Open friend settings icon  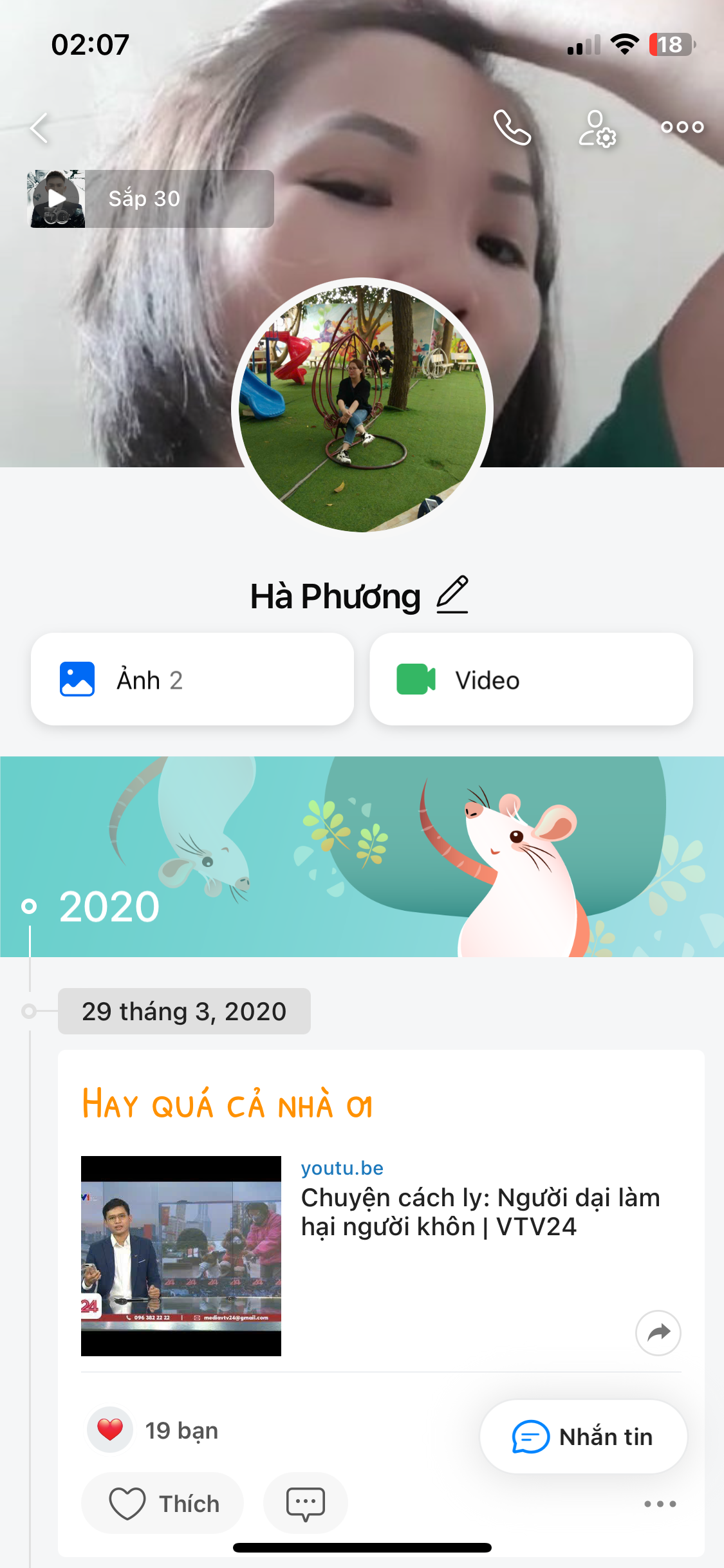pyautogui.click(x=597, y=128)
